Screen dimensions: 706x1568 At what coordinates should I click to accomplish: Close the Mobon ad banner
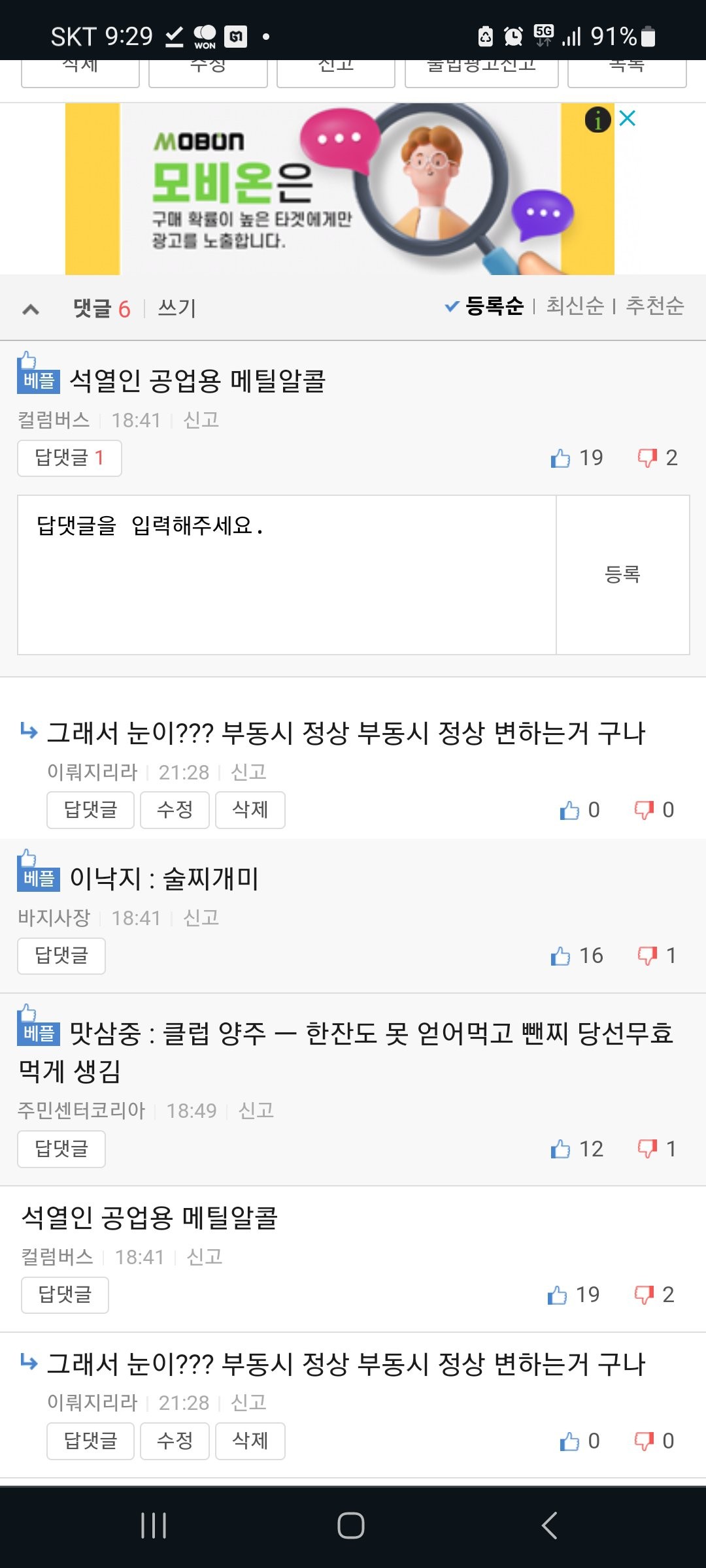coord(628,119)
